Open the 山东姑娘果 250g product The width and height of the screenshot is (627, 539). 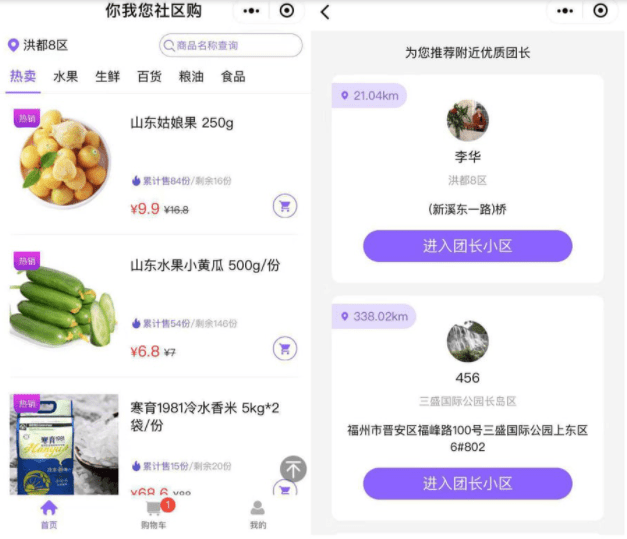click(182, 123)
